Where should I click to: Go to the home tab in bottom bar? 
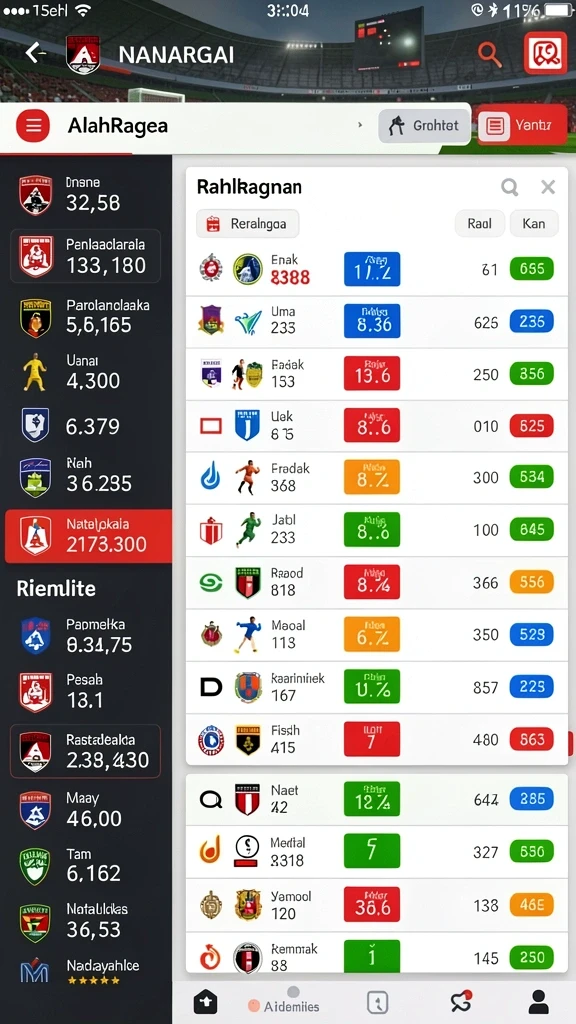(206, 1002)
